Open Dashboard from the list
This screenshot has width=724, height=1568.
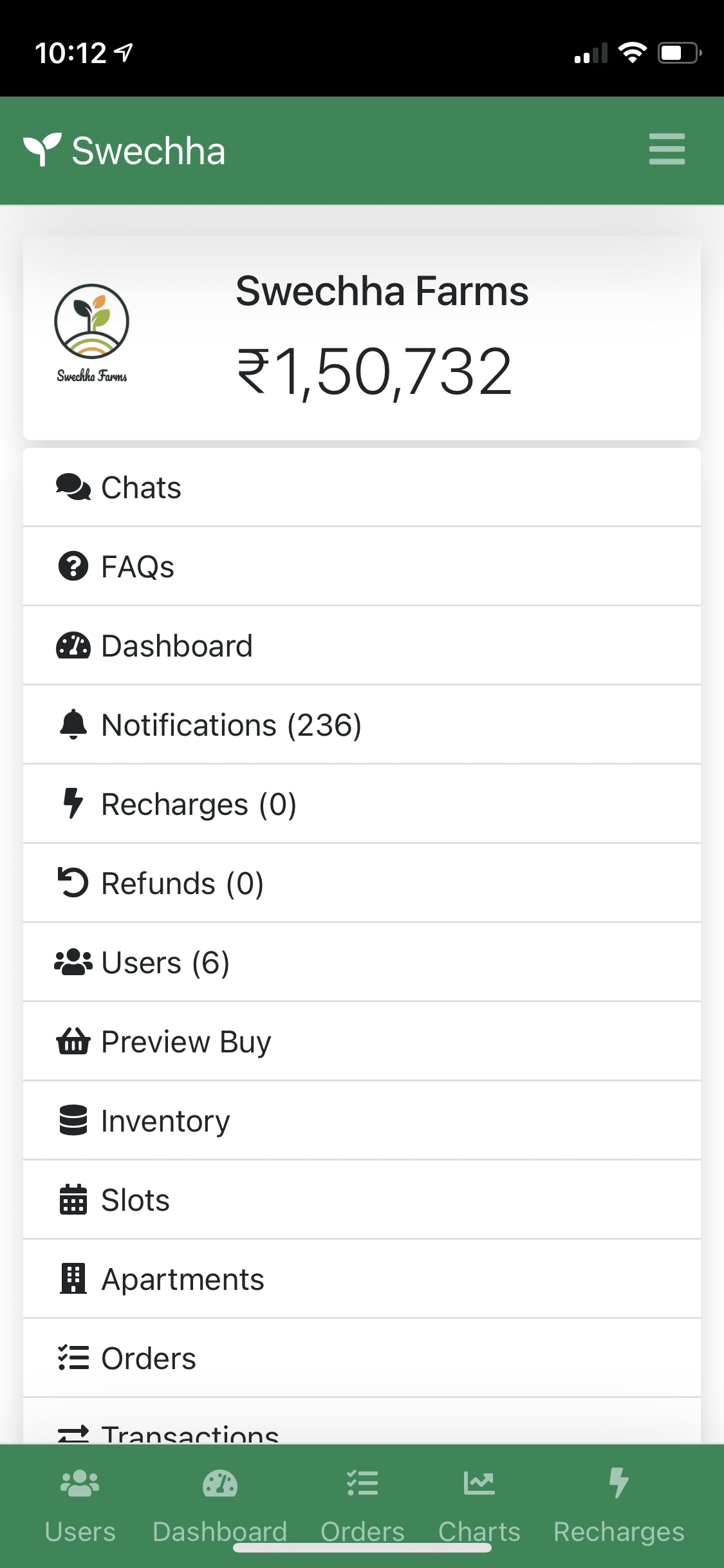pyautogui.click(x=362, y=646)
